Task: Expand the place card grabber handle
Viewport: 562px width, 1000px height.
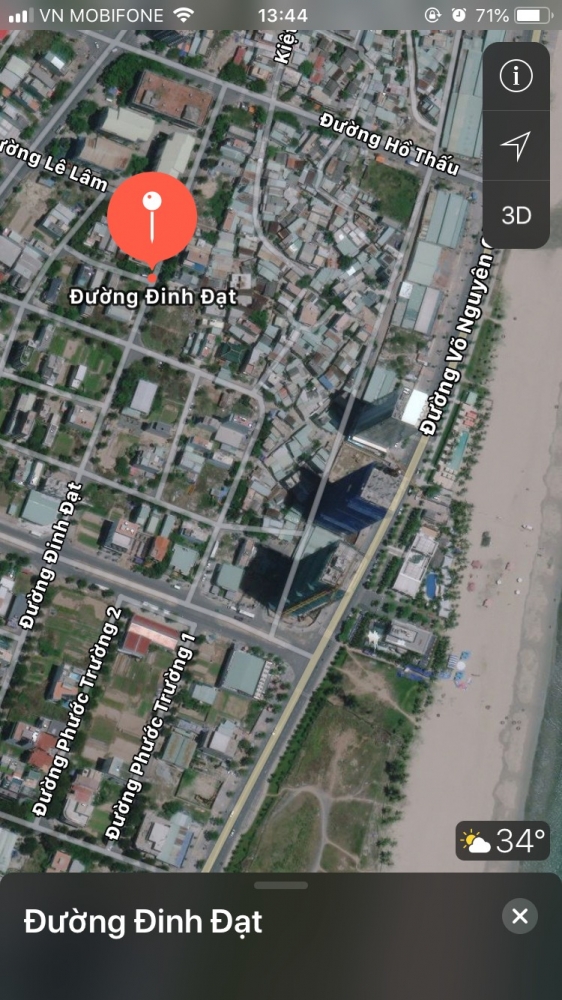Action: [281, 885]
